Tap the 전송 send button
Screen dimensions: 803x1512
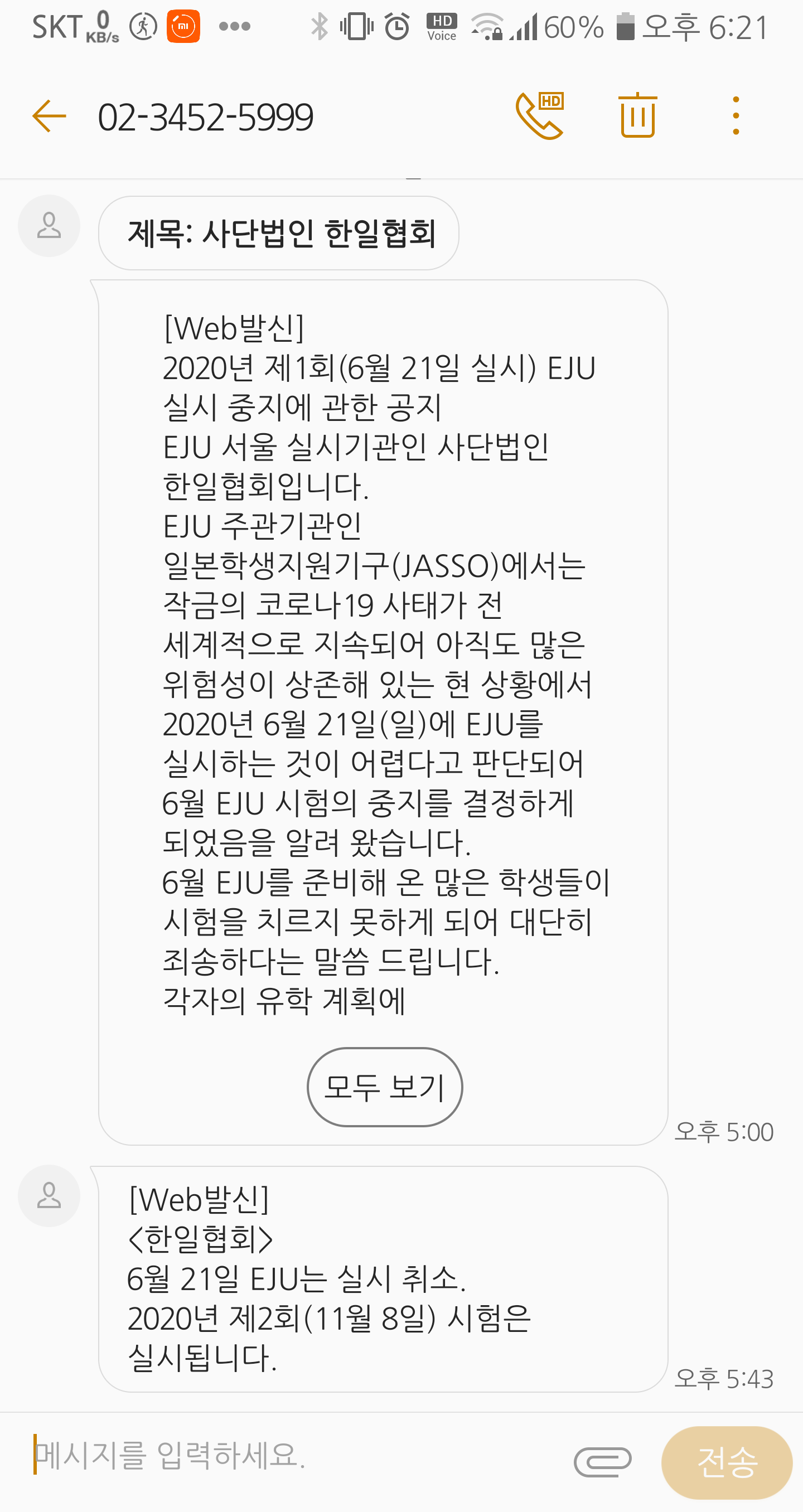click(x=727, y=1462)
